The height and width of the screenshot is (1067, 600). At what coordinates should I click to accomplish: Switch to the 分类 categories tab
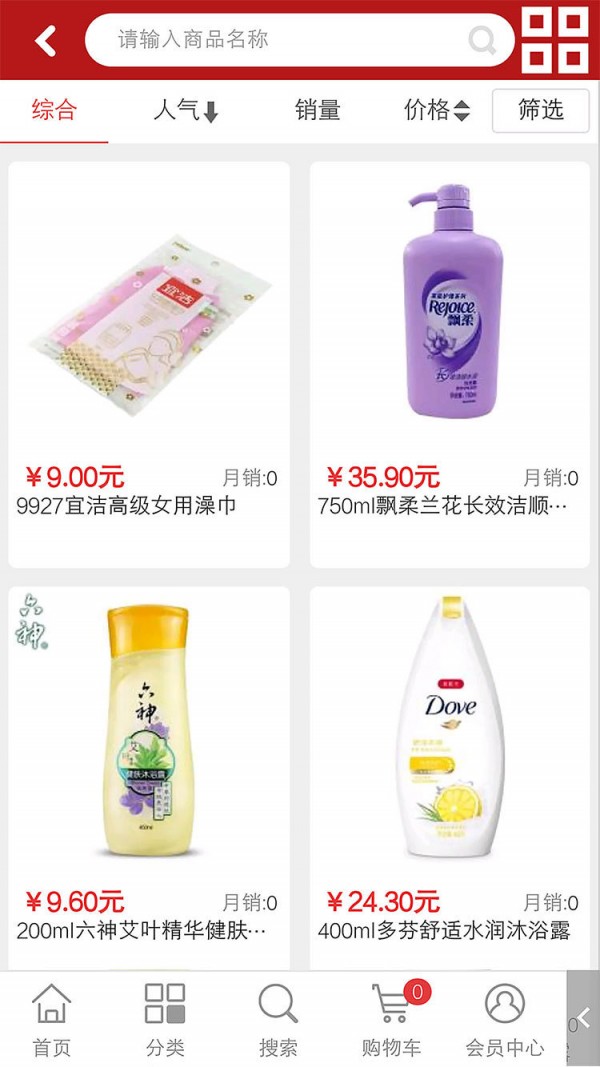pyautogui.click(x=165, y=1018)
